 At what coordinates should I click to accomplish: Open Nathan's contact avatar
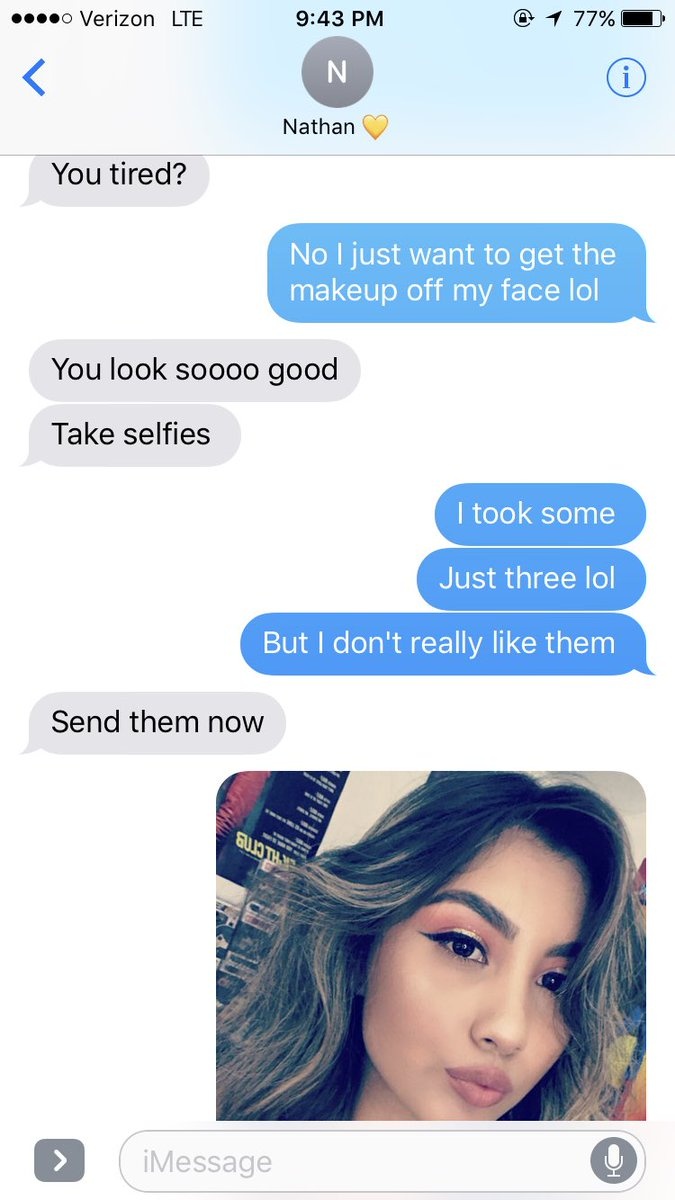pyautogui.click(x=336, y=73)
